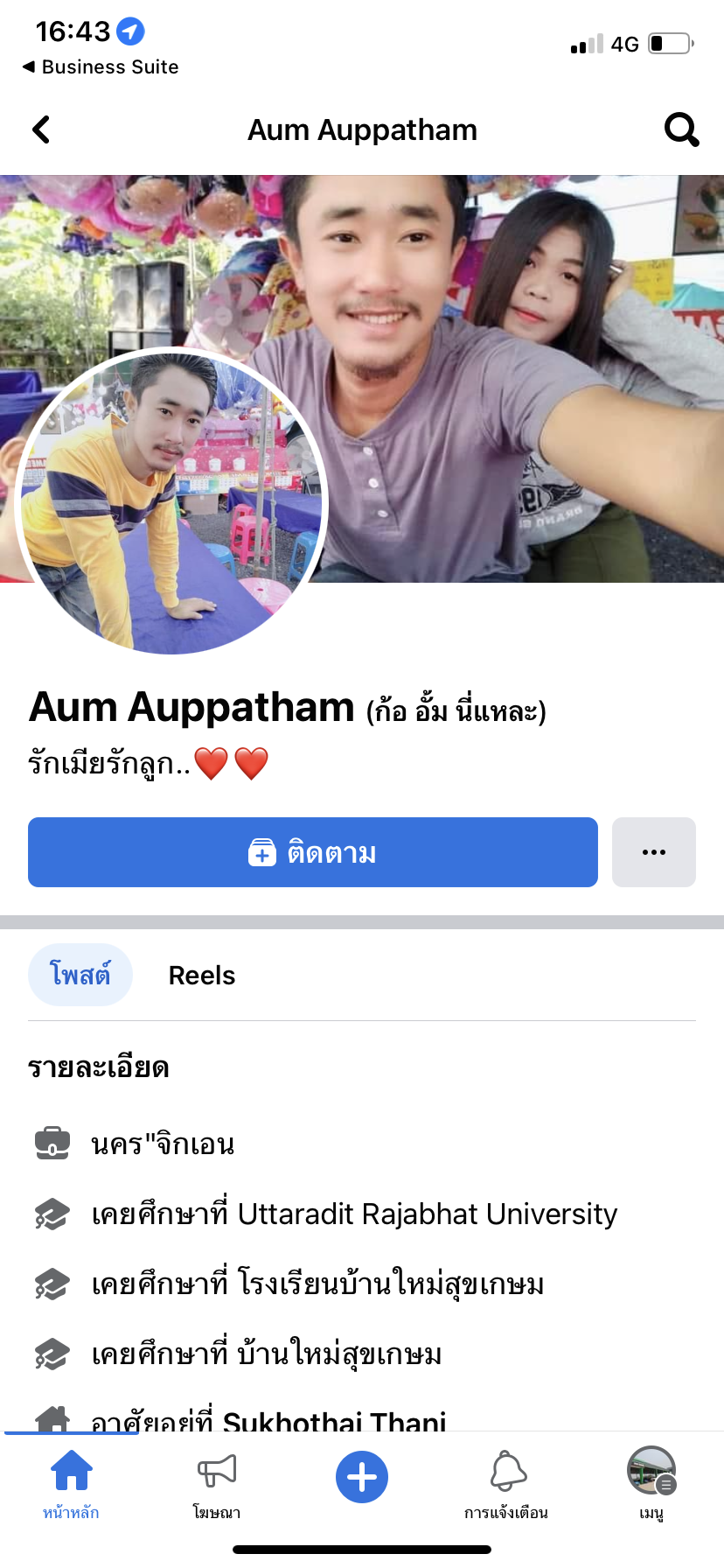Viewport: 724px width, 1568px height.
Task: Follow Aum Auppatham with ติดตาม button
Action: pos(313,852)
